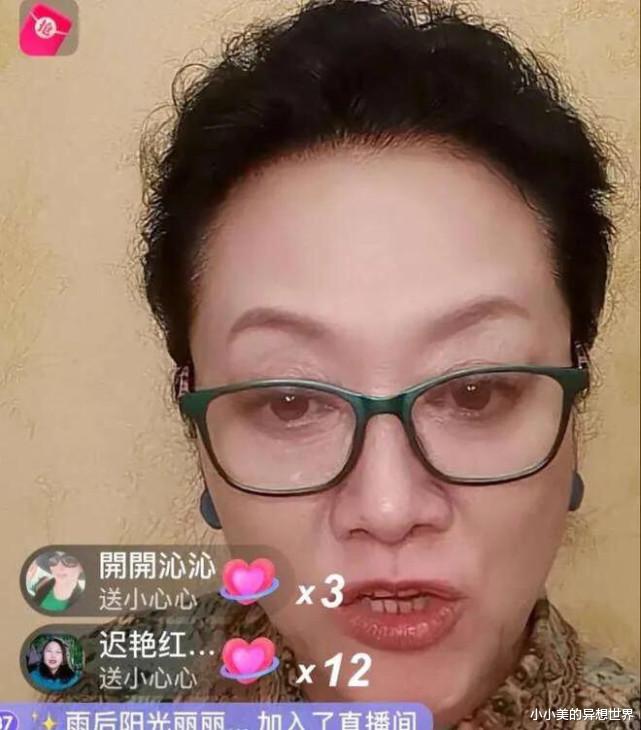Open 開開沁沁's profile avatar
Screen dimensions: 641x730
tap(56, 580)
